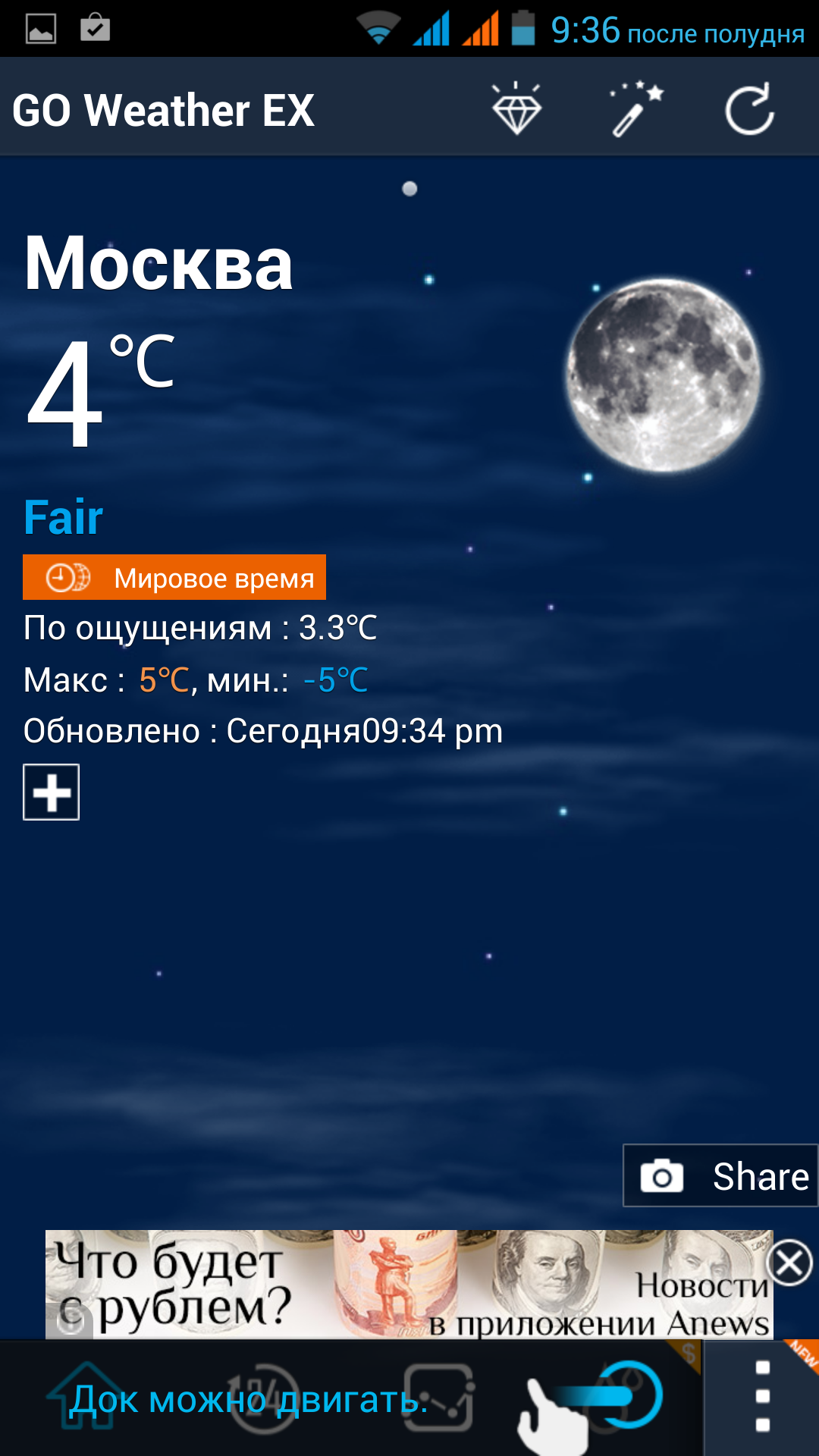Dismiss the ad banner
Screen dimensions: 819x1456
[x=790, y=1263]
